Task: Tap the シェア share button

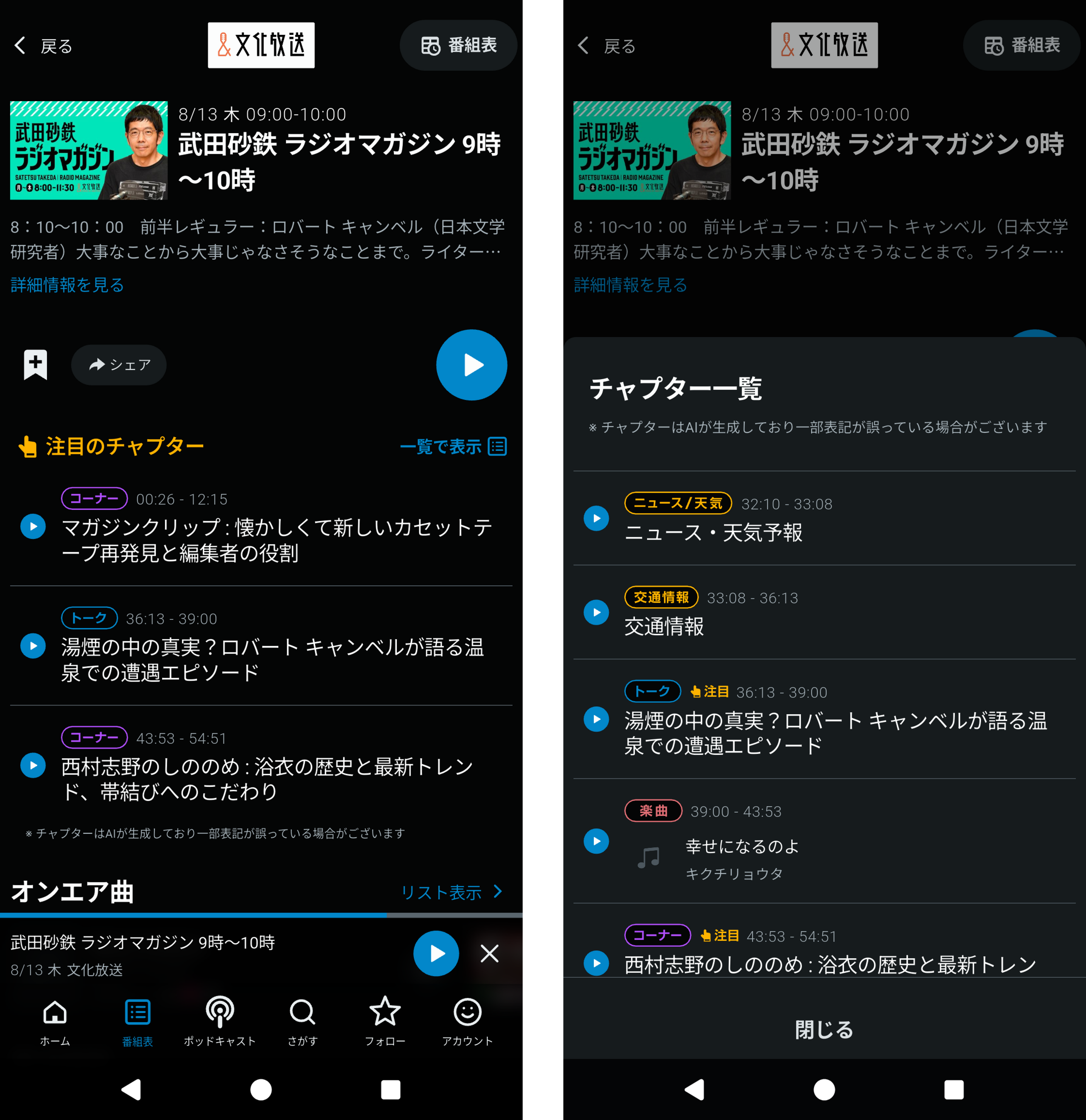Action: tap(119, 365)
